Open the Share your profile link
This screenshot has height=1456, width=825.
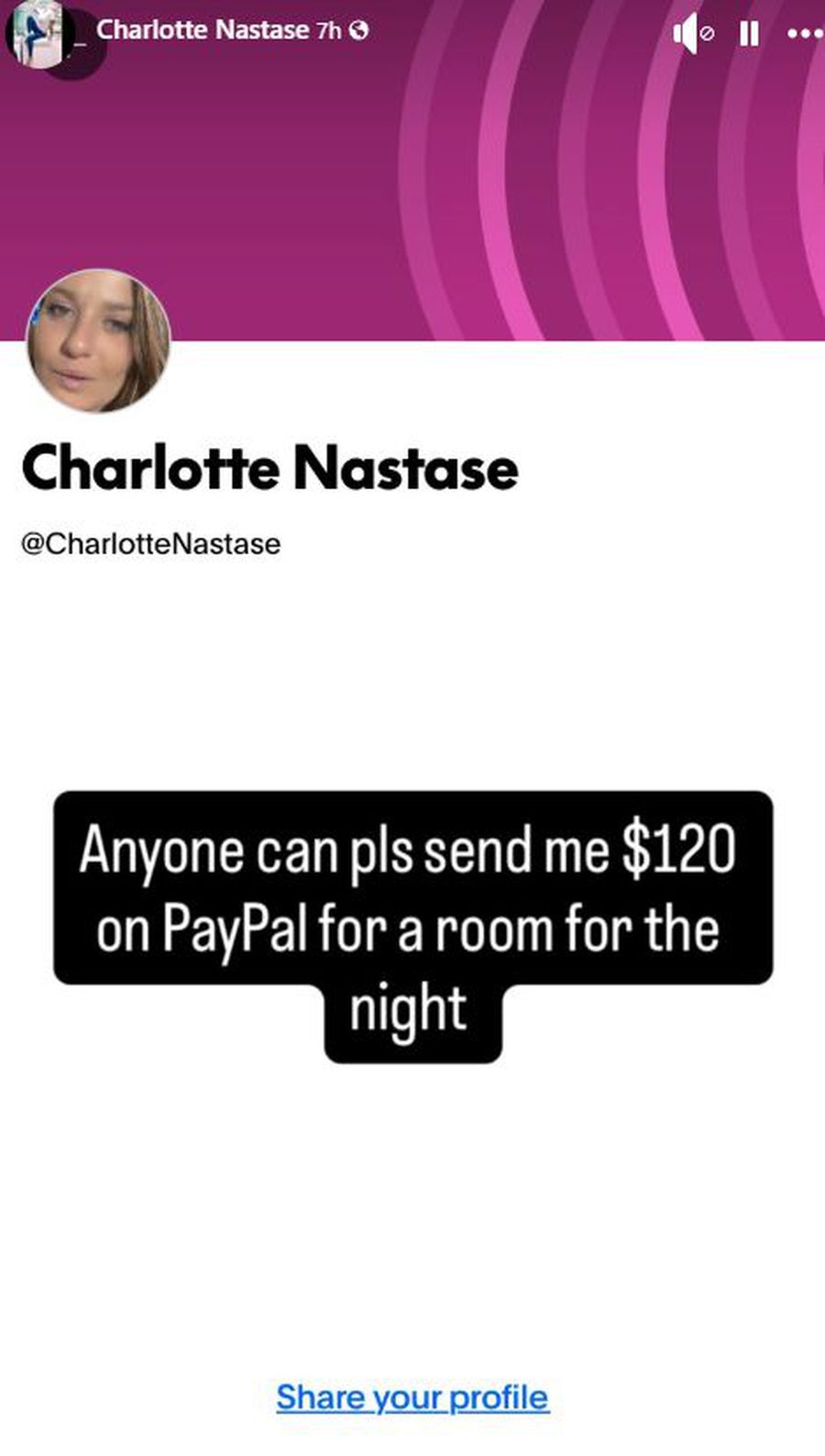click(412, 1397)
